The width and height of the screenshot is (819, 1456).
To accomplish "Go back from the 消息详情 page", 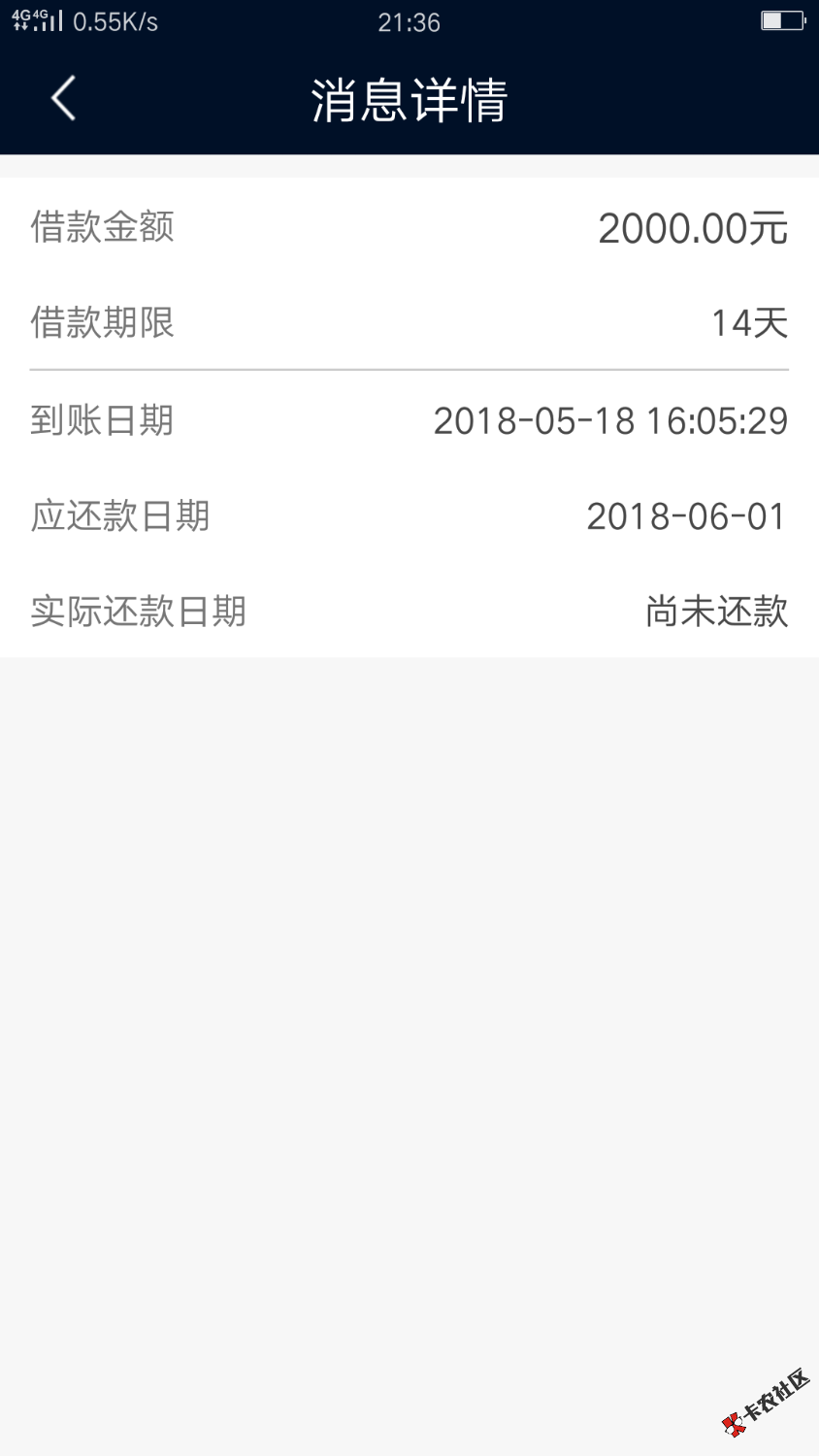I will click(x=63, y=99).
